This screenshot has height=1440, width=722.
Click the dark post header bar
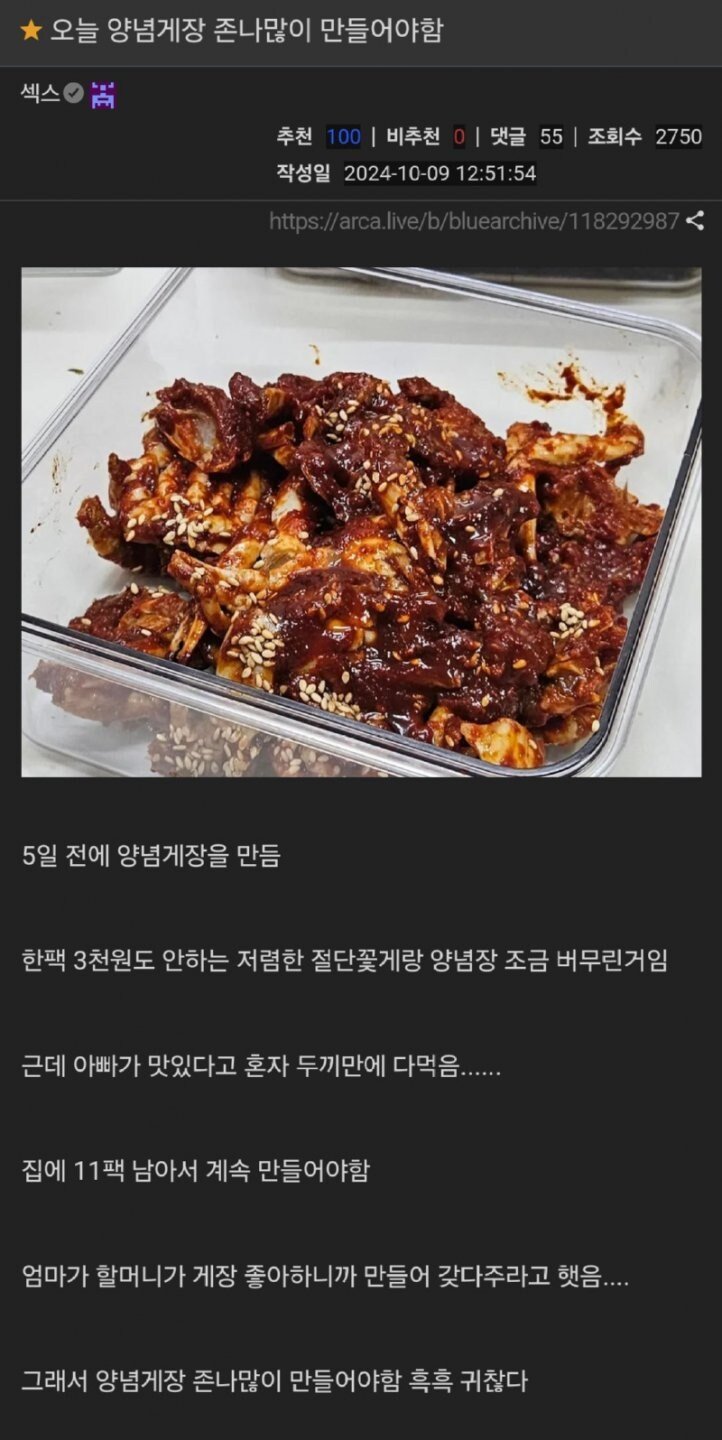(360, 32)
